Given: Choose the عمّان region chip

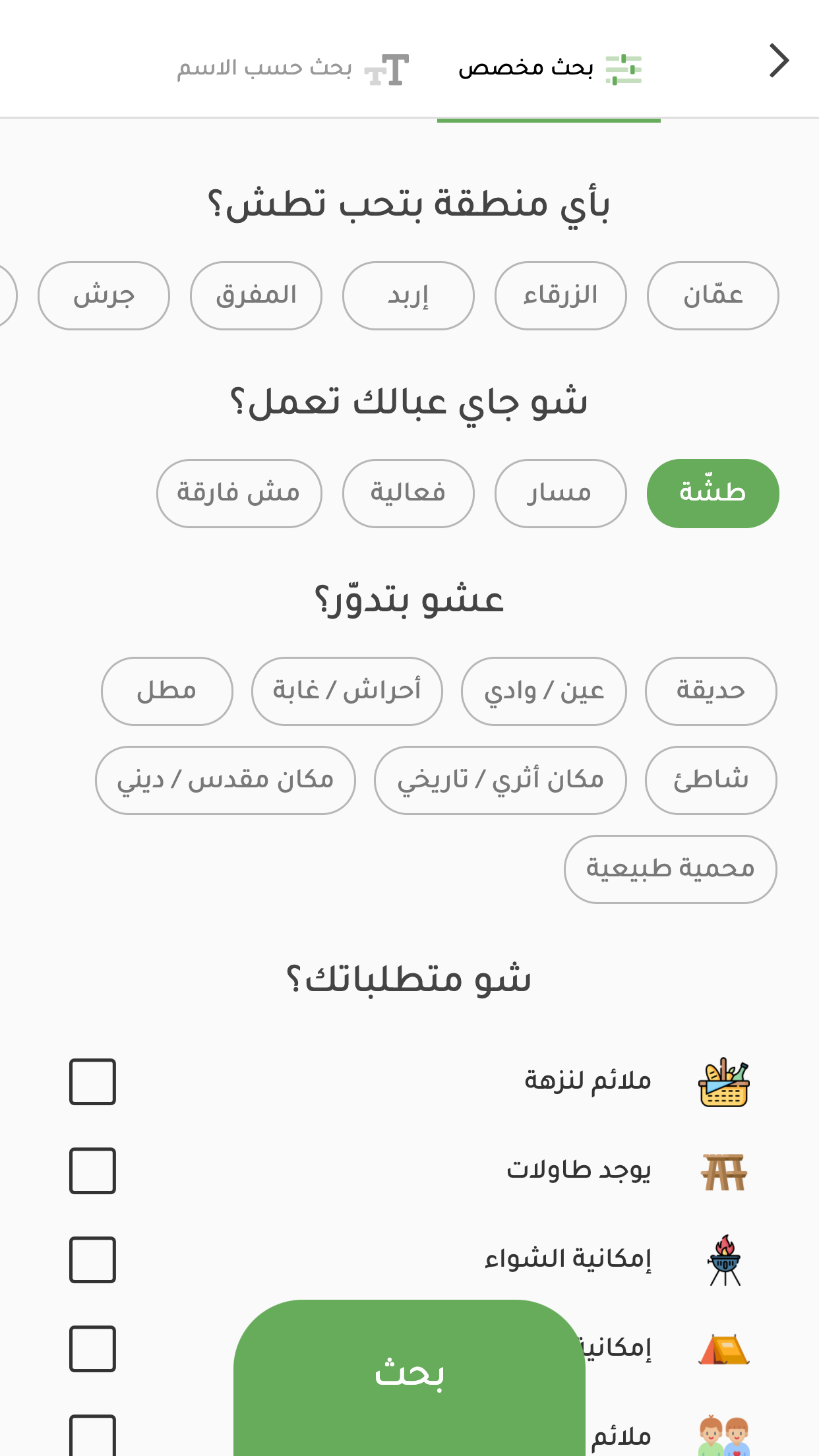Looking at the screenshot, I should pyautogui.click(x=712, y=295).
